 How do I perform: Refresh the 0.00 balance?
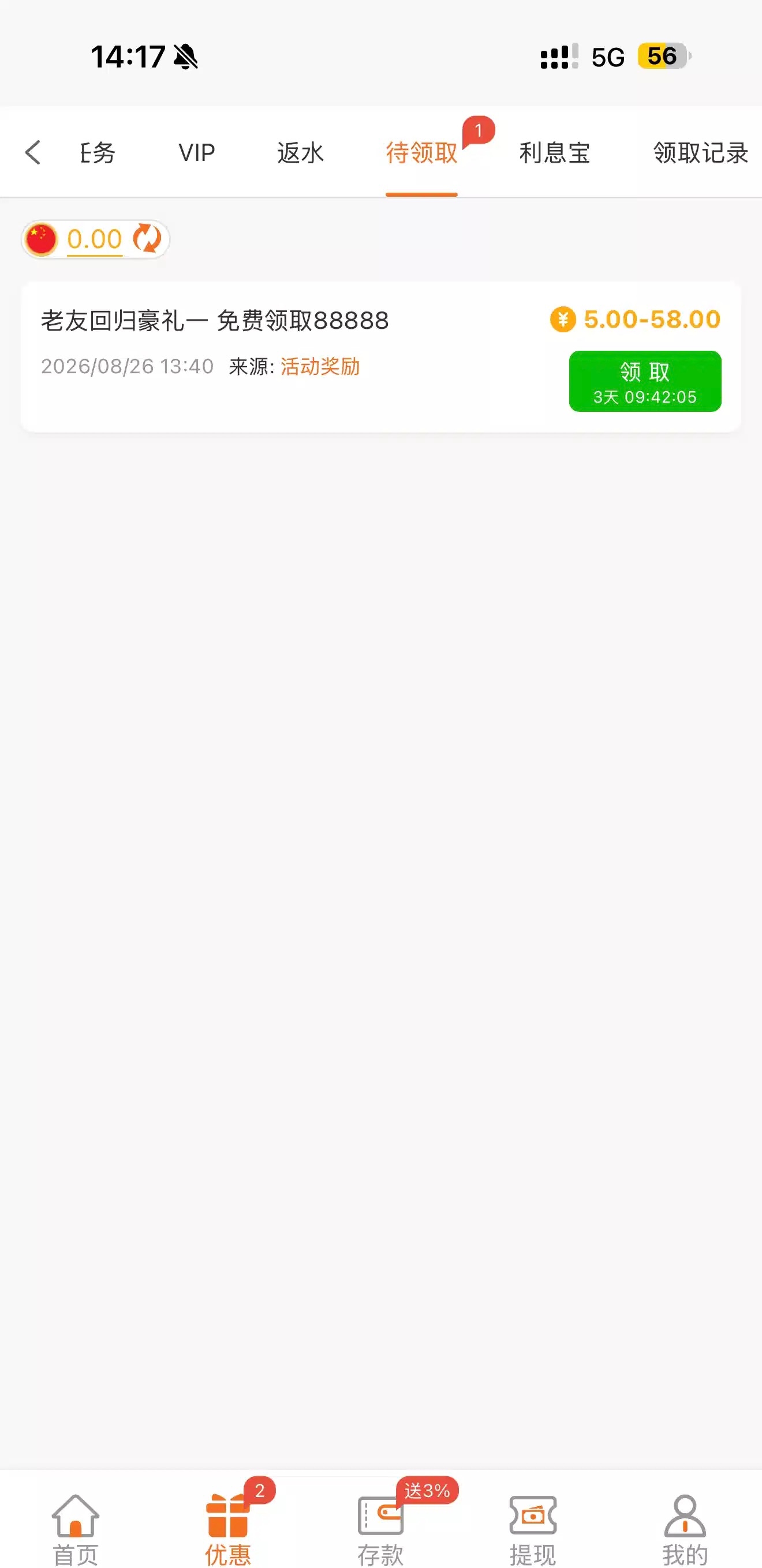(147, 239)
